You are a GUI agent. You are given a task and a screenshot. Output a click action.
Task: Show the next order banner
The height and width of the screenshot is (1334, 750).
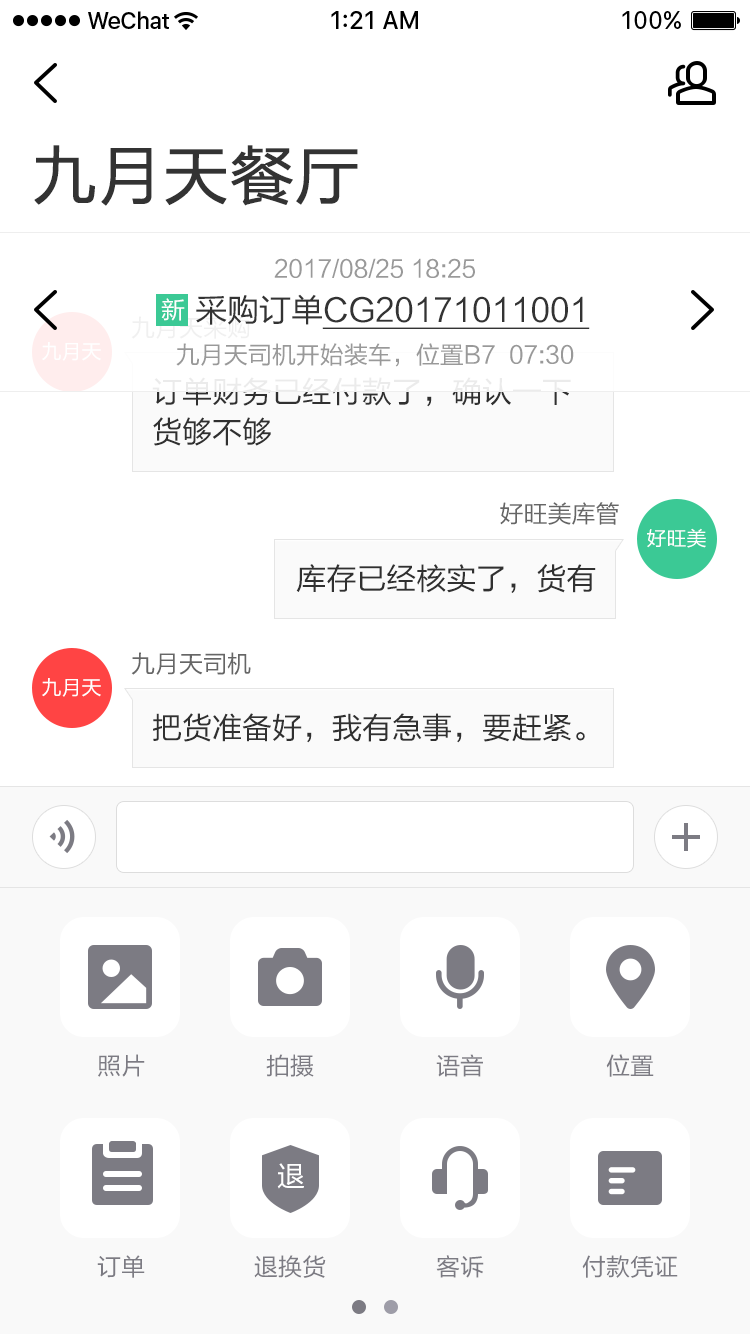tap(702, 311)
